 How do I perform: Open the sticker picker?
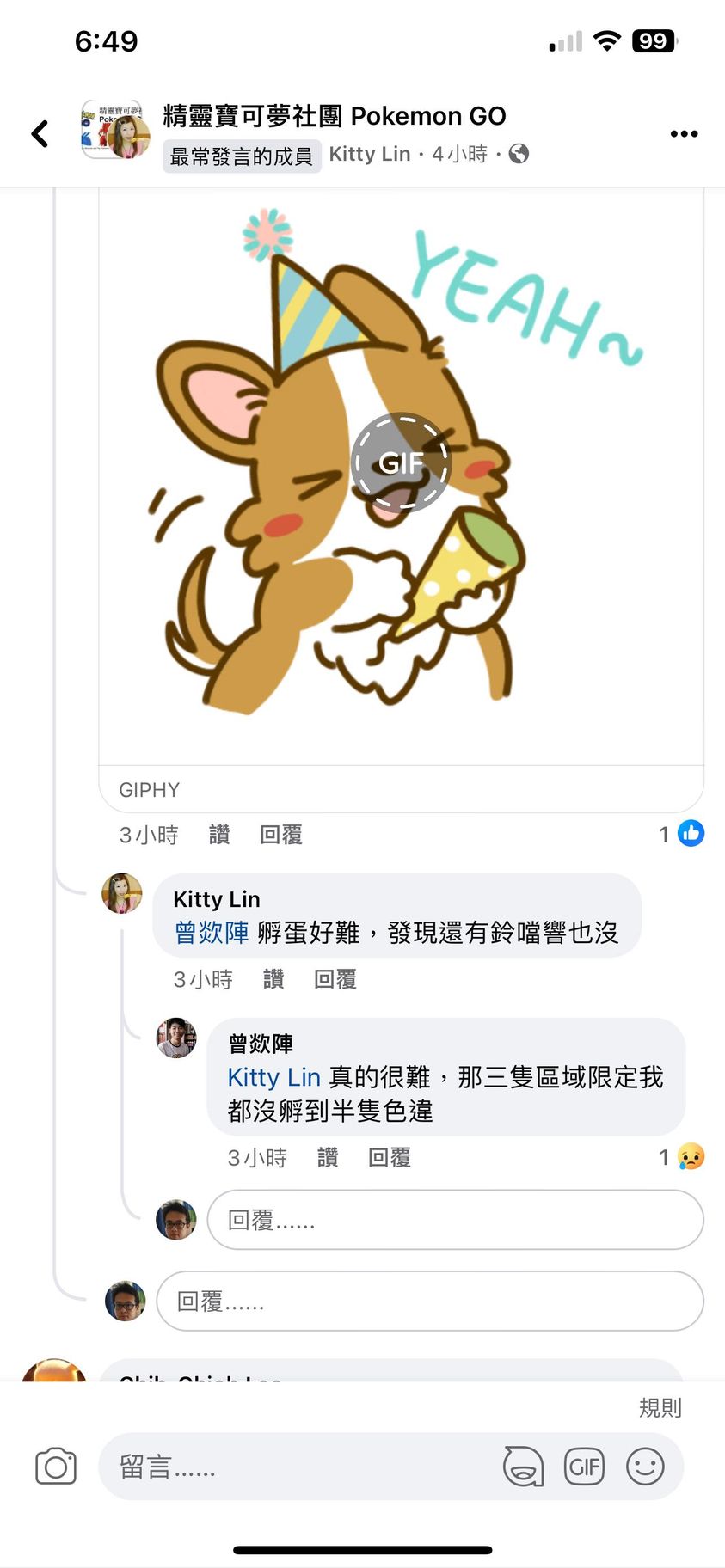coord(523,1467)
